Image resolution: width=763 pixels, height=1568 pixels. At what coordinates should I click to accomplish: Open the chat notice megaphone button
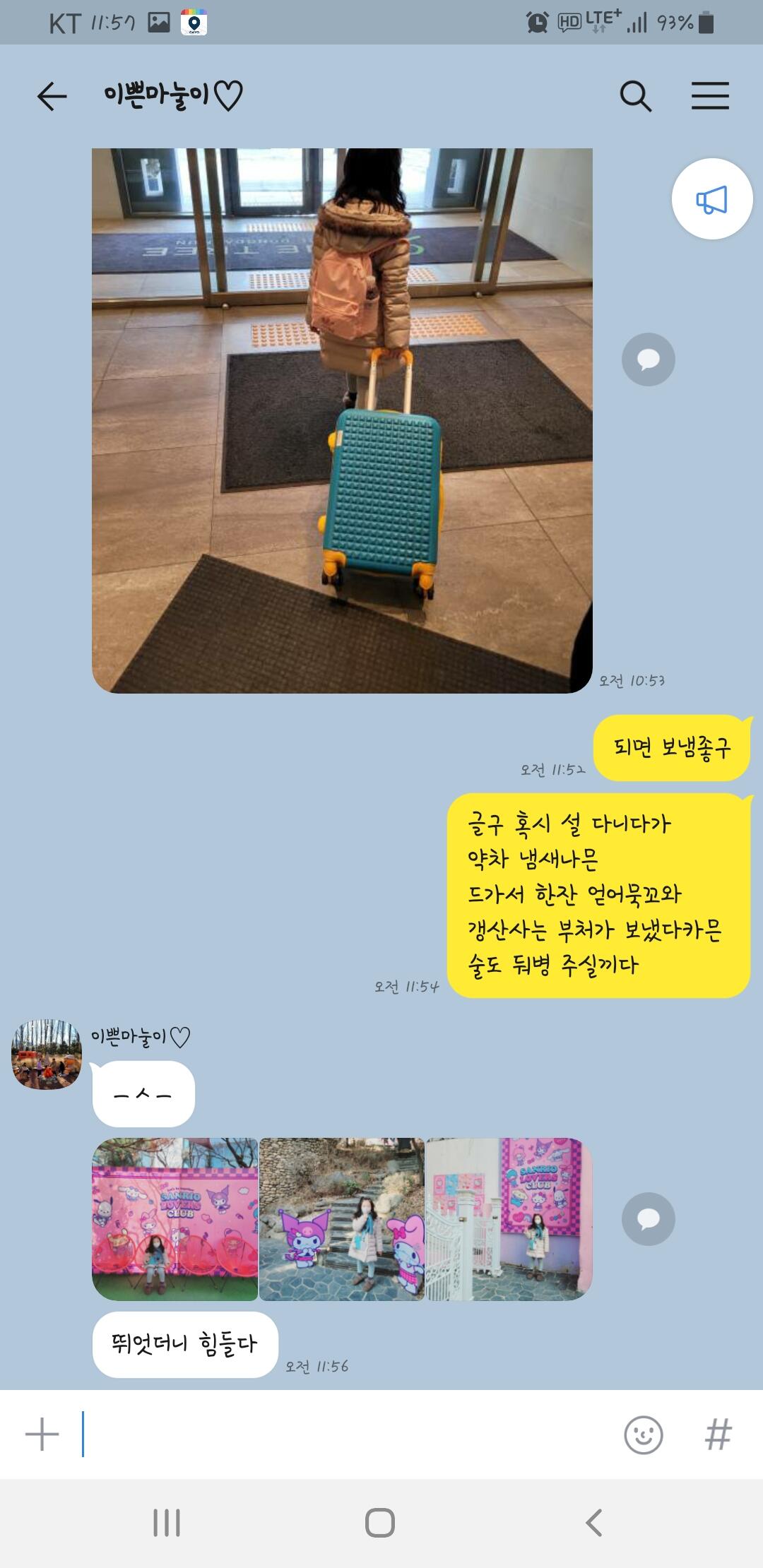(711, 200)
